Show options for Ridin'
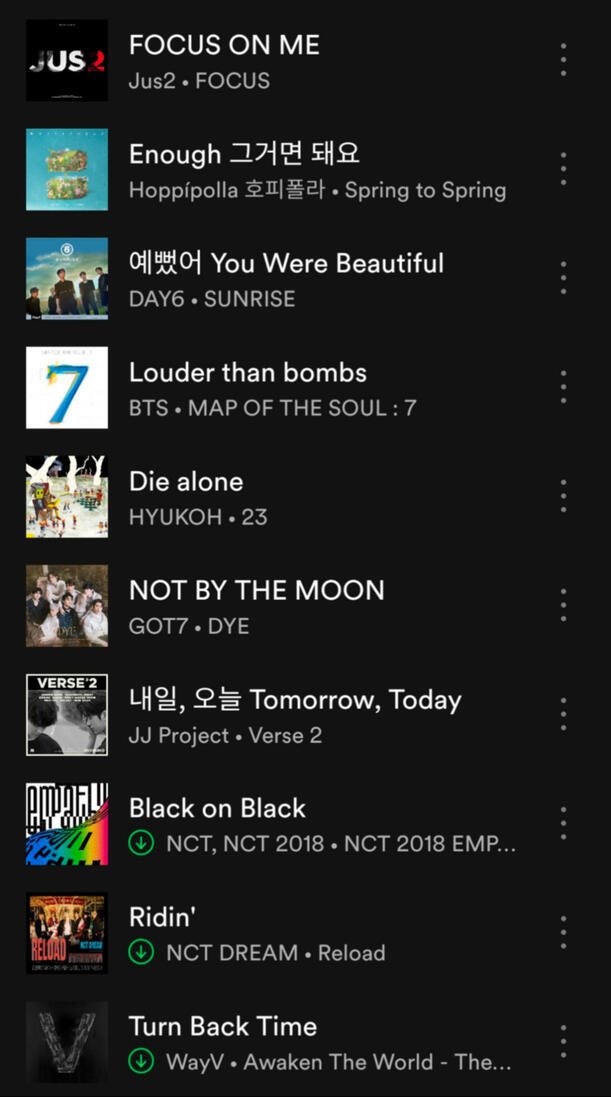Viewport: 611px width, 1097px height. pos(563,932)
